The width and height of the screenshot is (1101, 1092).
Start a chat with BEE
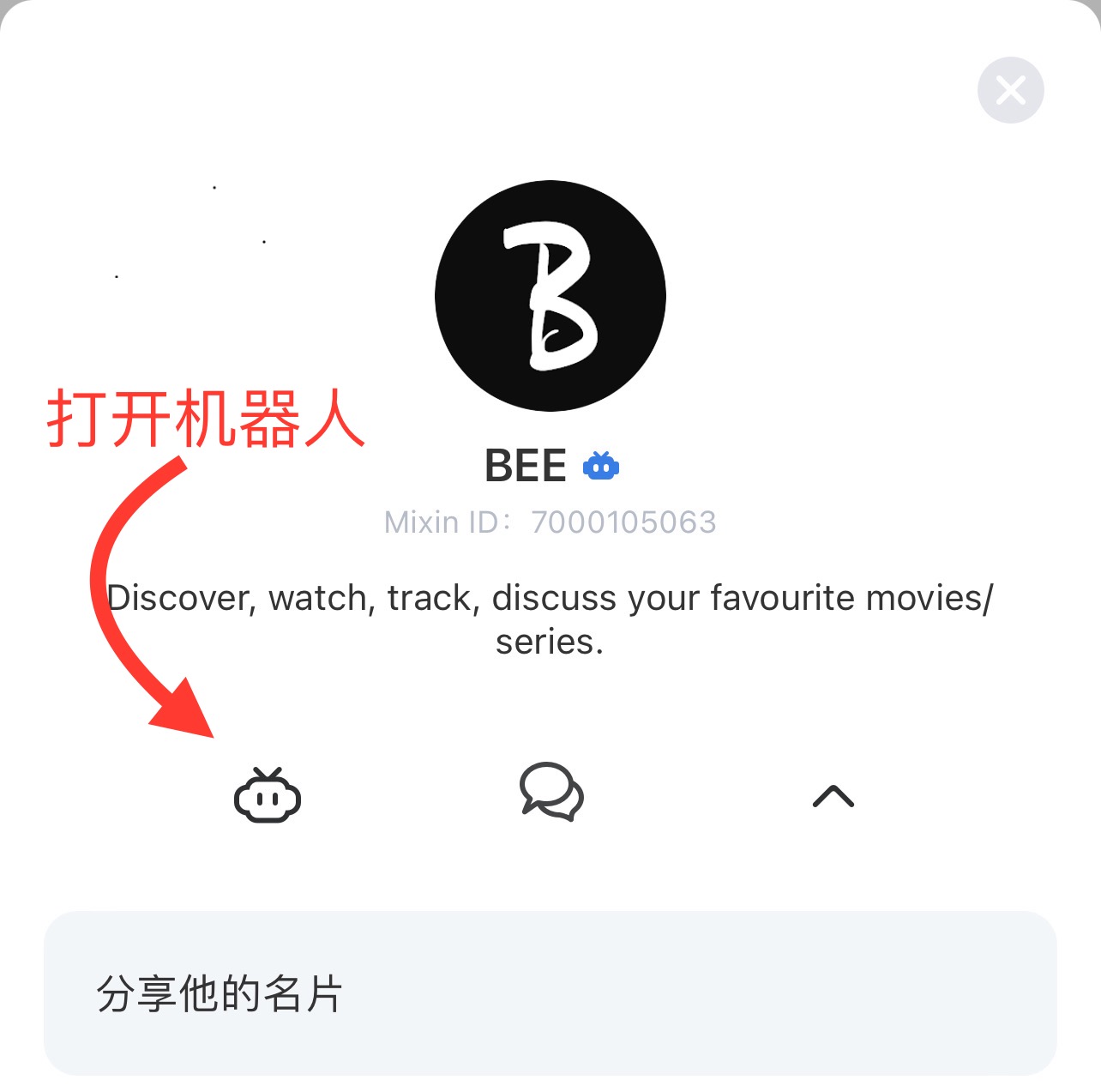click(x=551, y=793)
